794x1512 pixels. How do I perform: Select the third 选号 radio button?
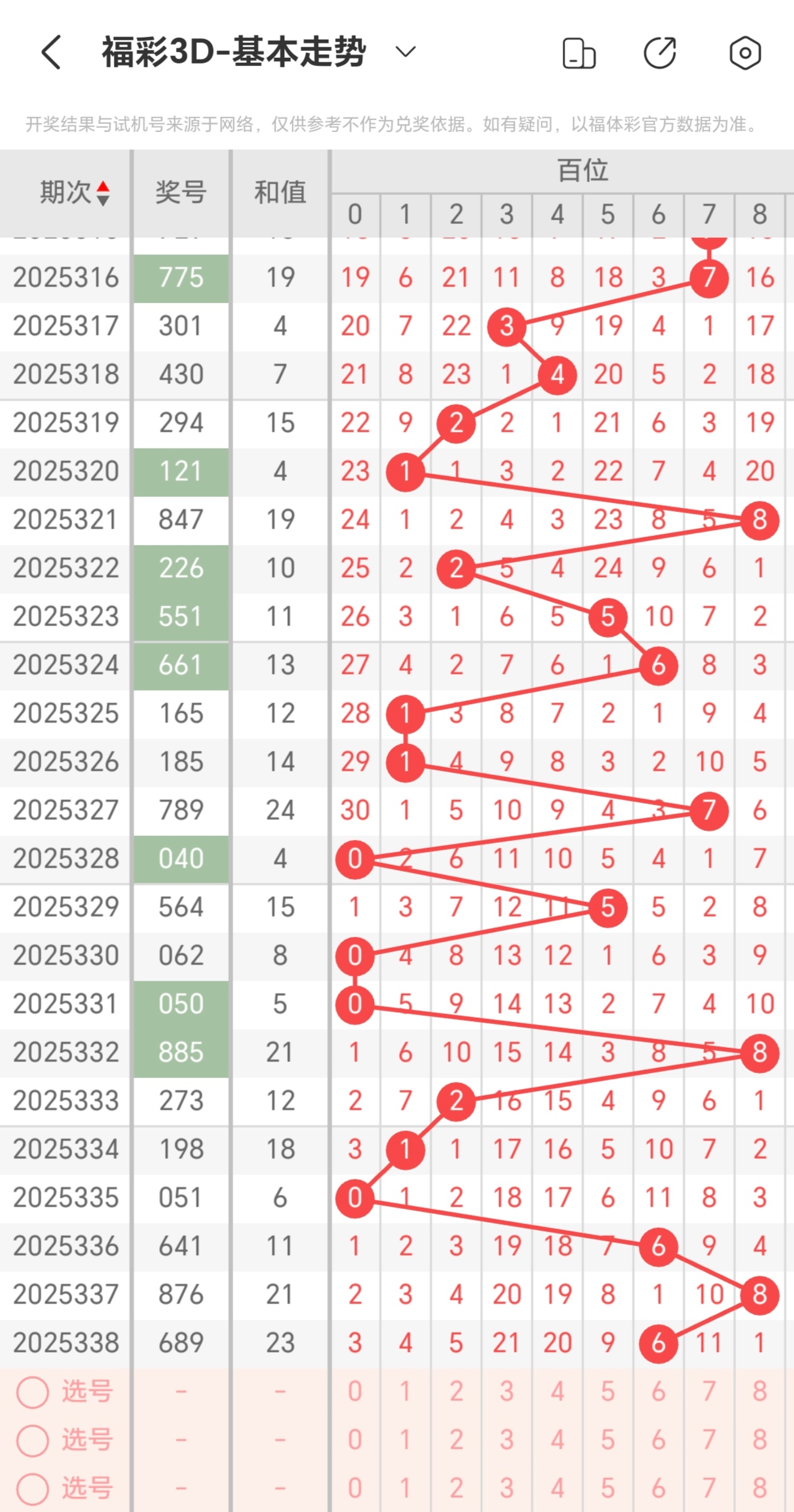pos(33,1488)
